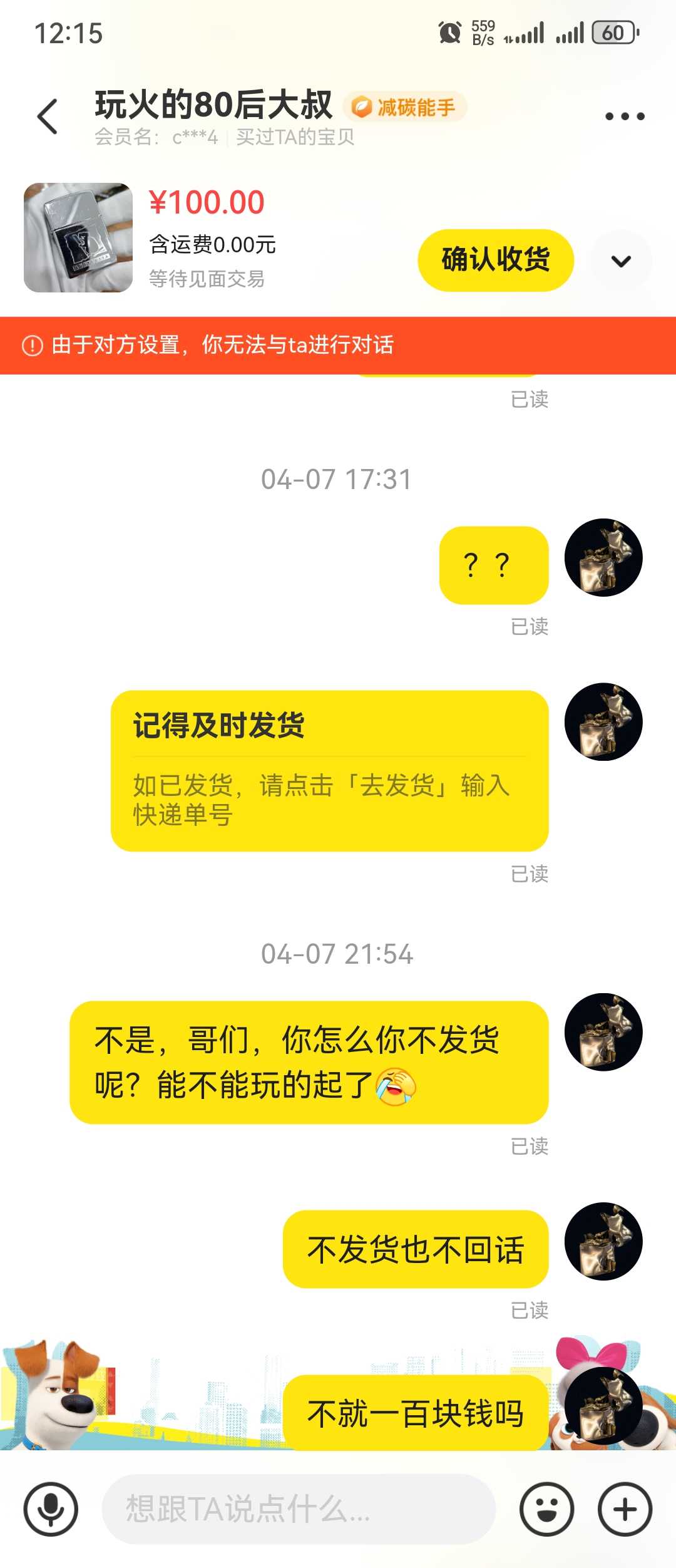Screen dimensions: 676x1568
Task: Open the 买过TA的宝贝 link
Action: click(295, 137)
